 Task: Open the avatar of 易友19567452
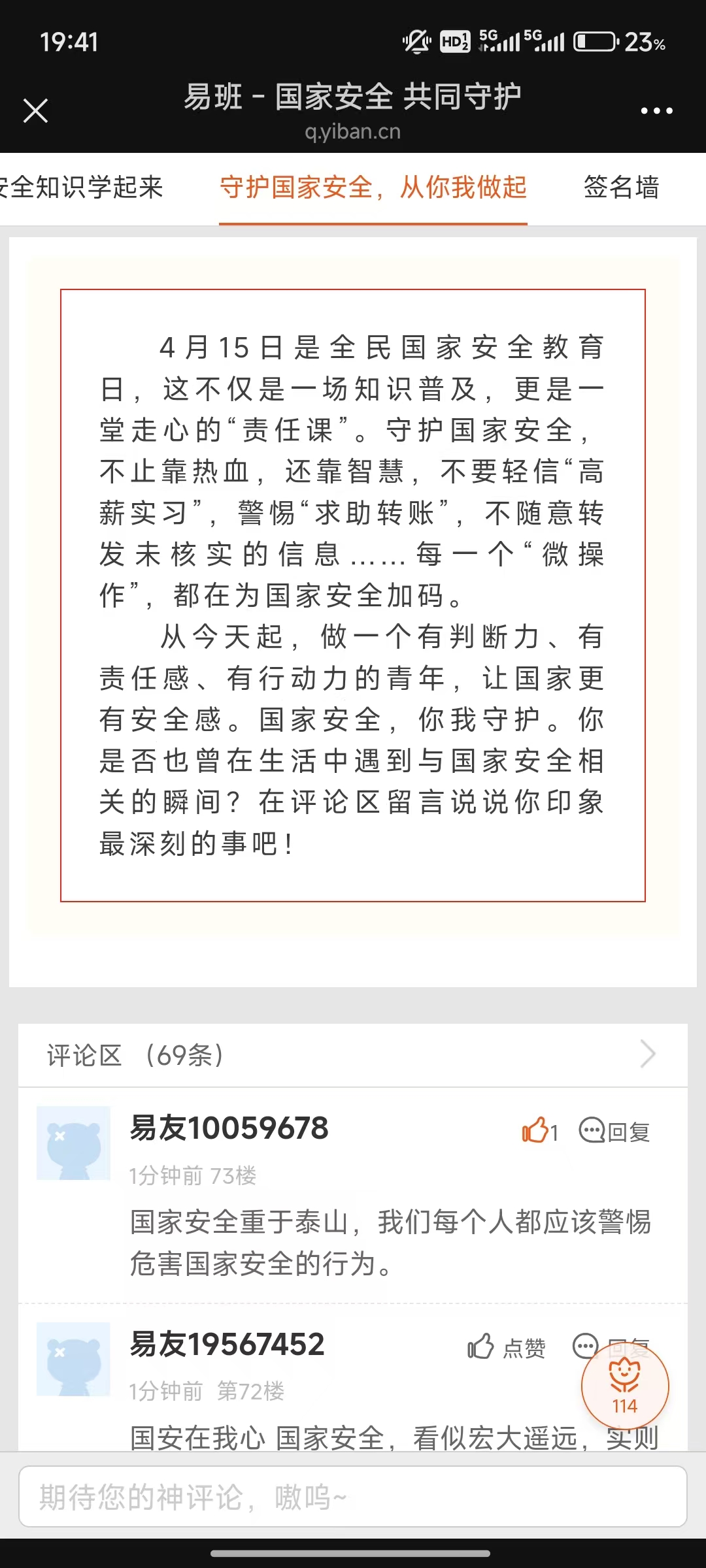[73, 1359]
